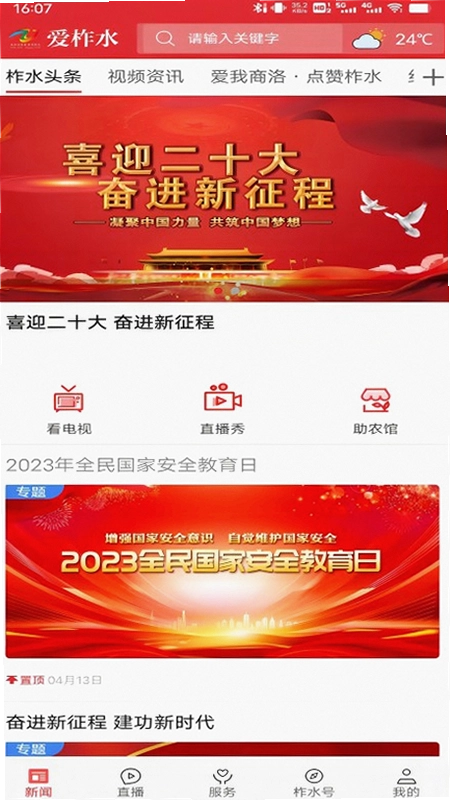Open 直播秀 shortcut
Viewport: 450px width, 800px height.
222,410
